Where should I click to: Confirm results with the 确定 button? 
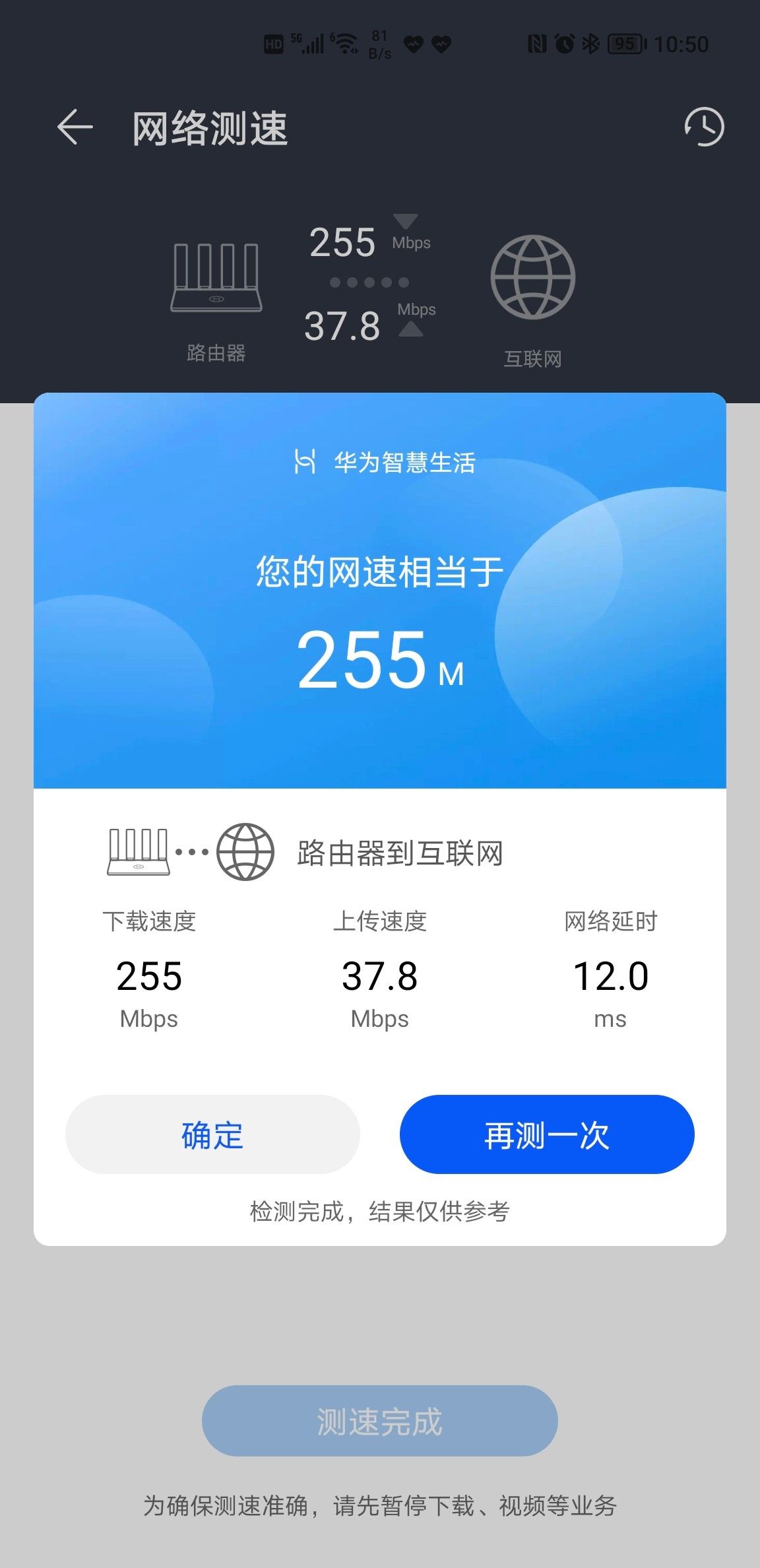point(212,1134)
